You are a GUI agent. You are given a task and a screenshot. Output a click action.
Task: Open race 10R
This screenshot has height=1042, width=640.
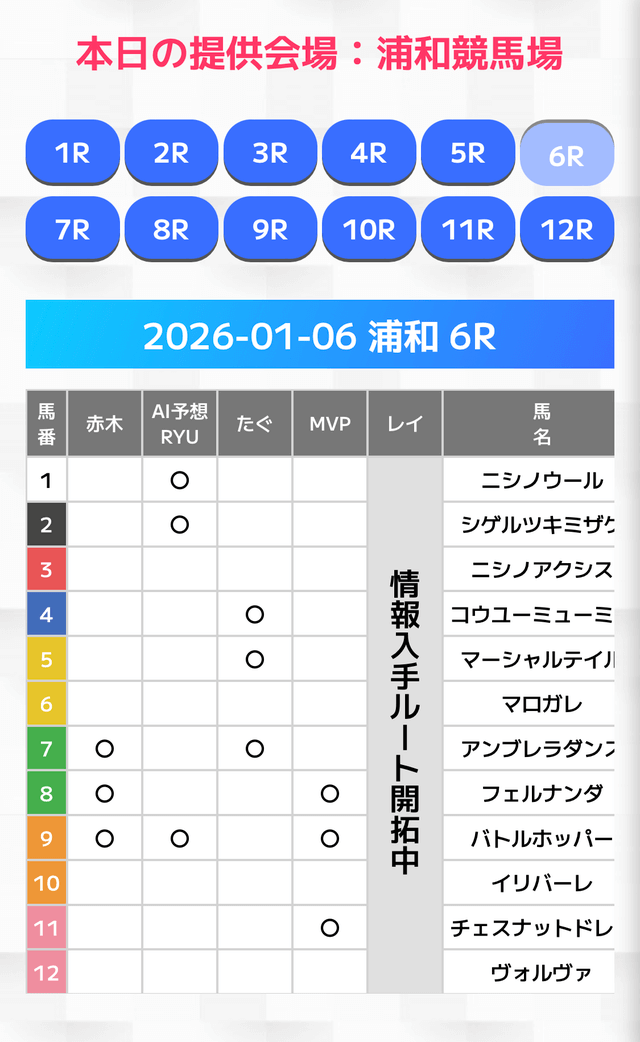[369, 229]
